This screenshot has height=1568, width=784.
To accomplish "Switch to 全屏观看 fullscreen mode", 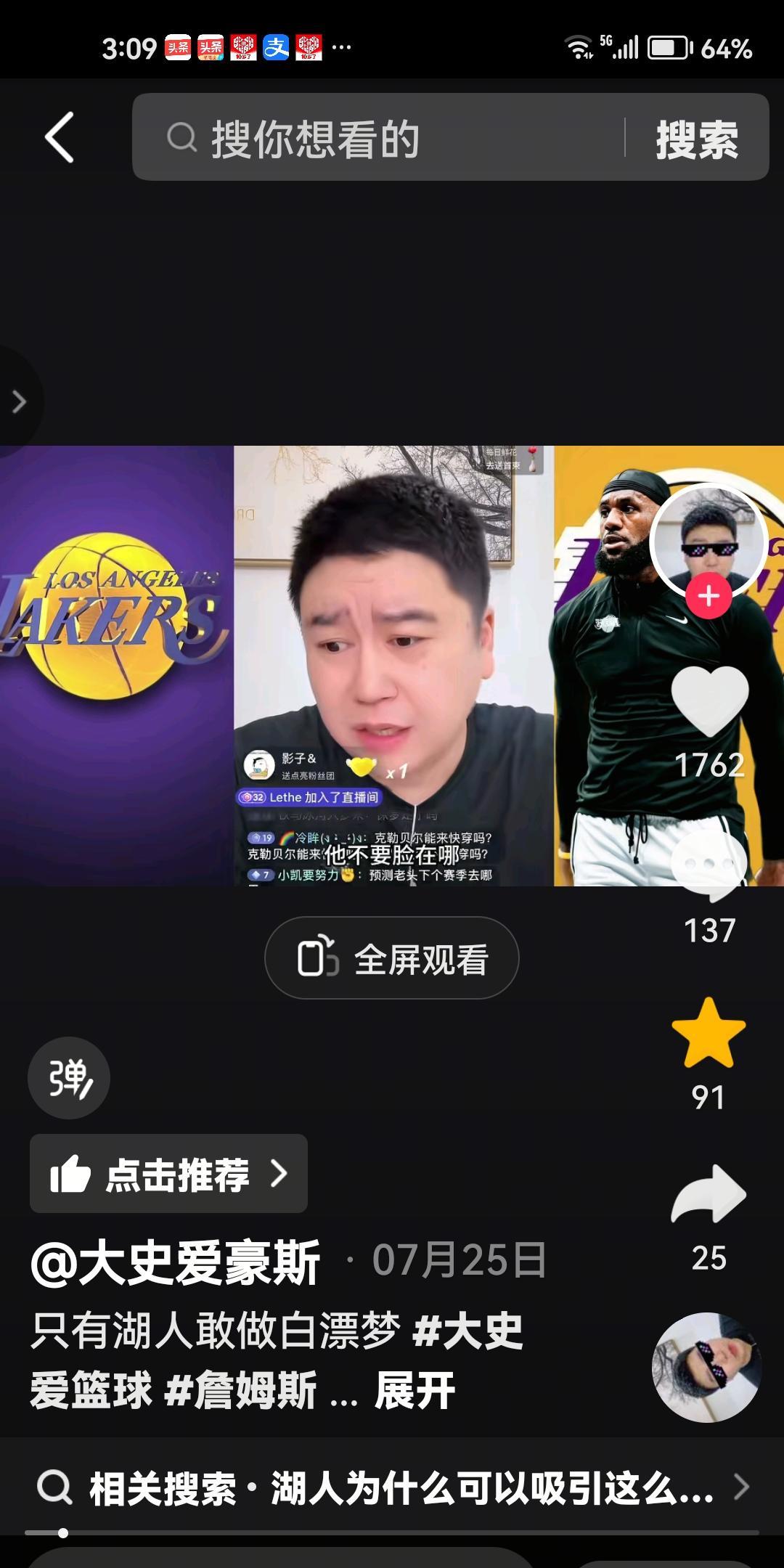I will point(392,958).
